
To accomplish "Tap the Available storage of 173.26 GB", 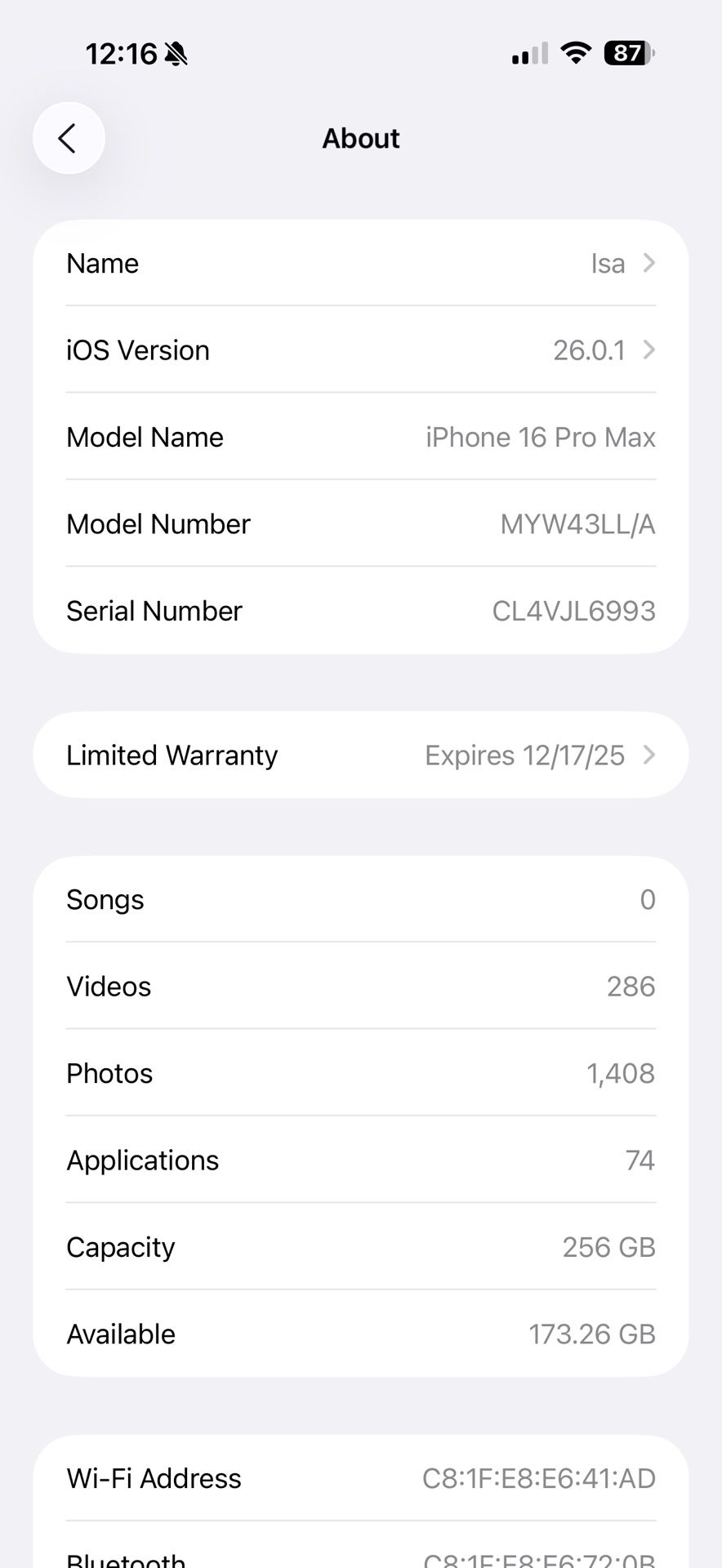I will coord(361,1334).
